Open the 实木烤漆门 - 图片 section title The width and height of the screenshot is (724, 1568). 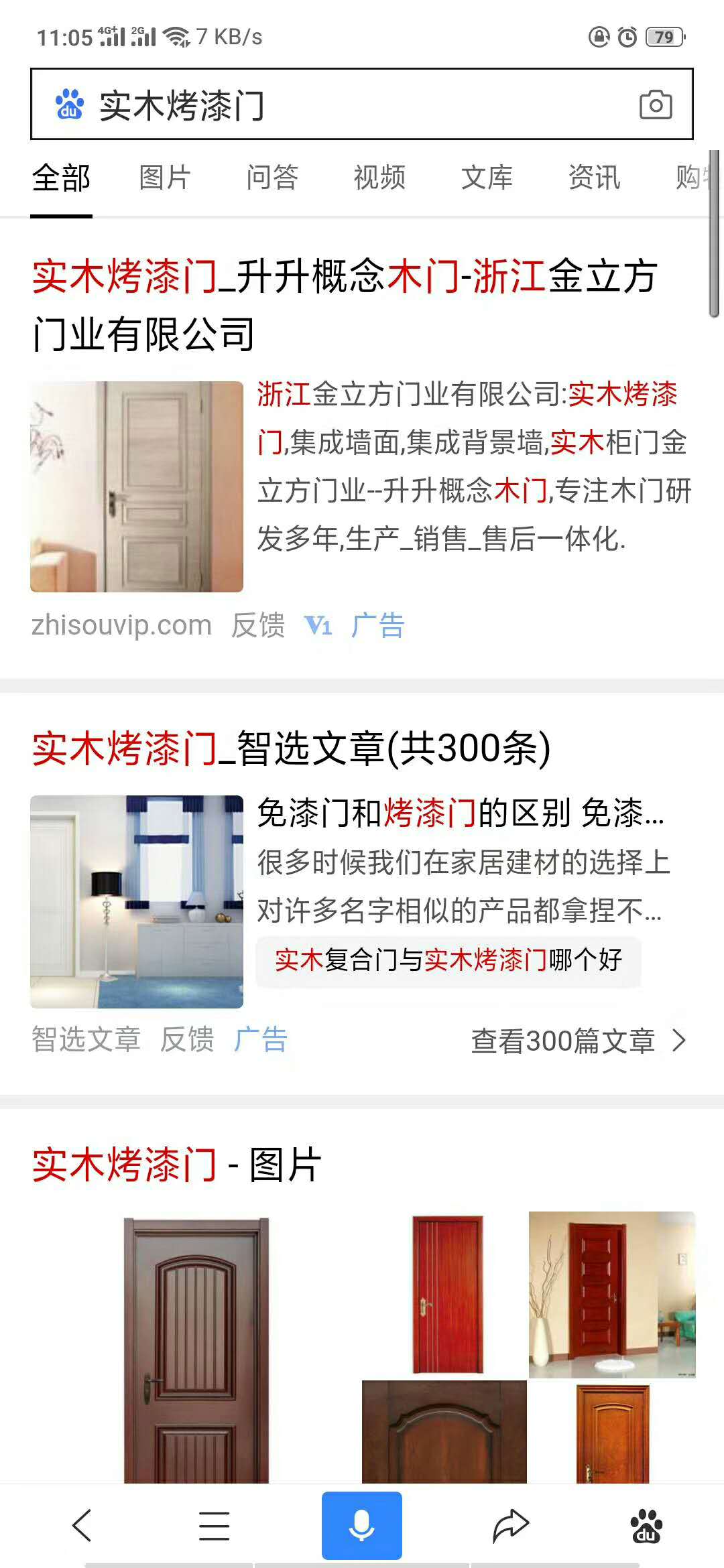(177, 1165)
